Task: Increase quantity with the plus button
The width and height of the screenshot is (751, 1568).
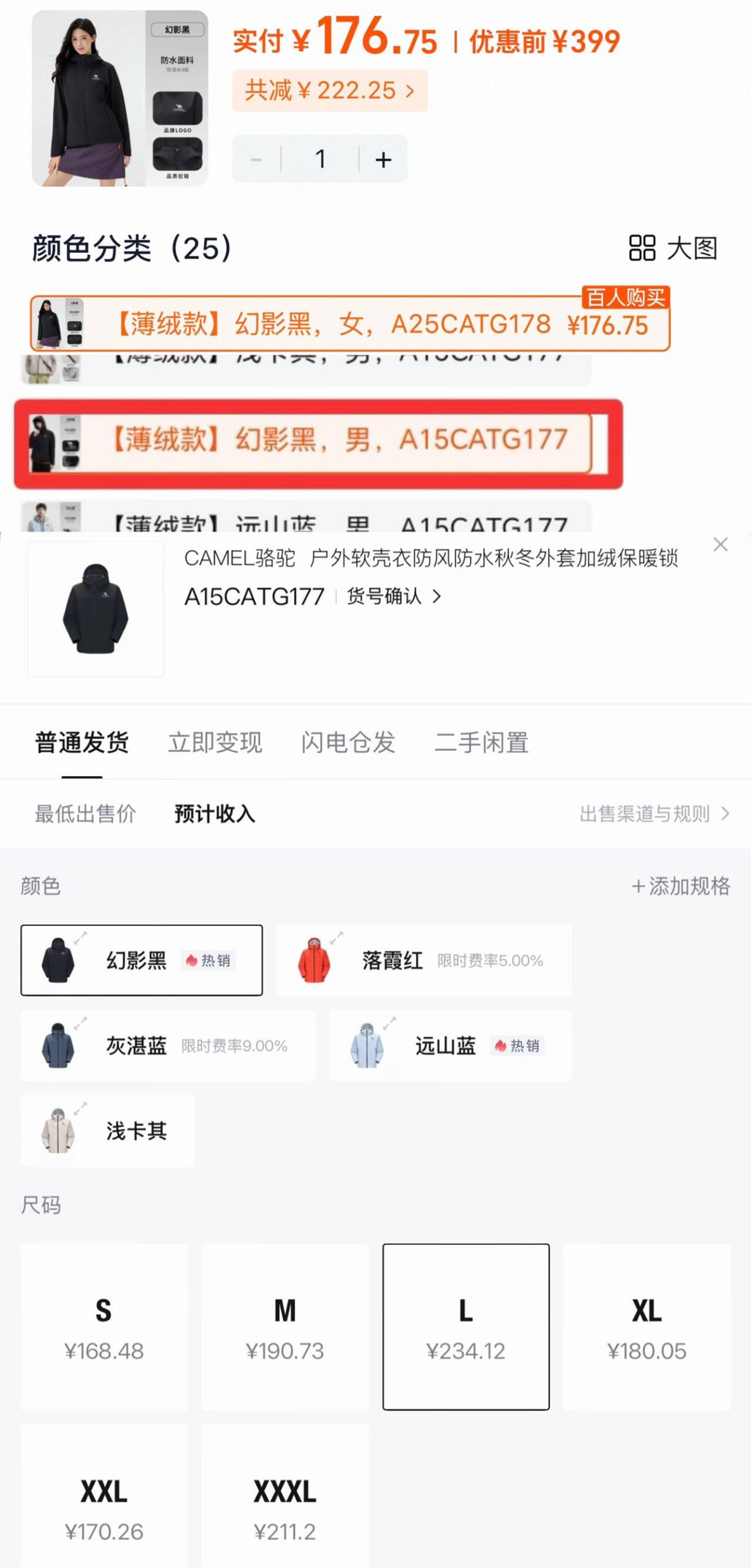Action: pyautogui.click(x=383, y=160)
